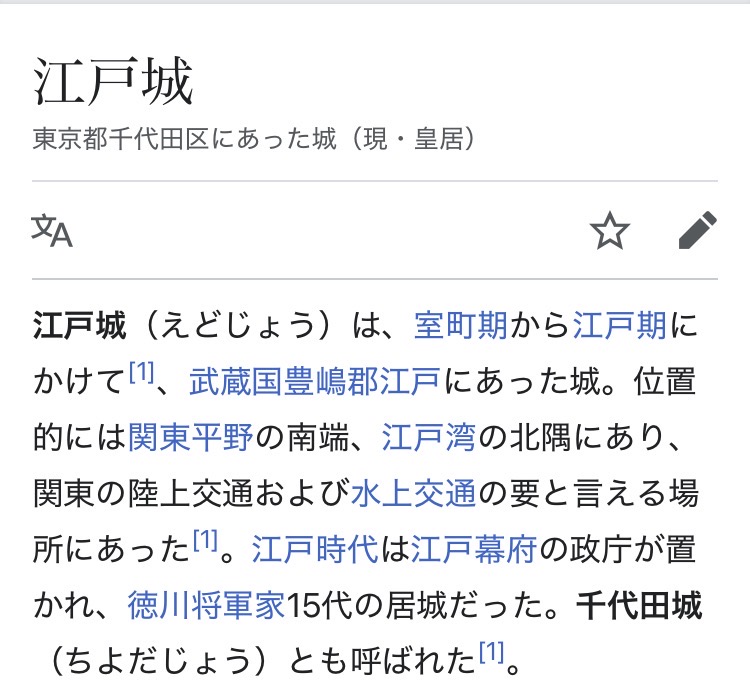Open the language selection icon
Image resolution: width=750 pixels, height=696 pixels.
[53, 231]
